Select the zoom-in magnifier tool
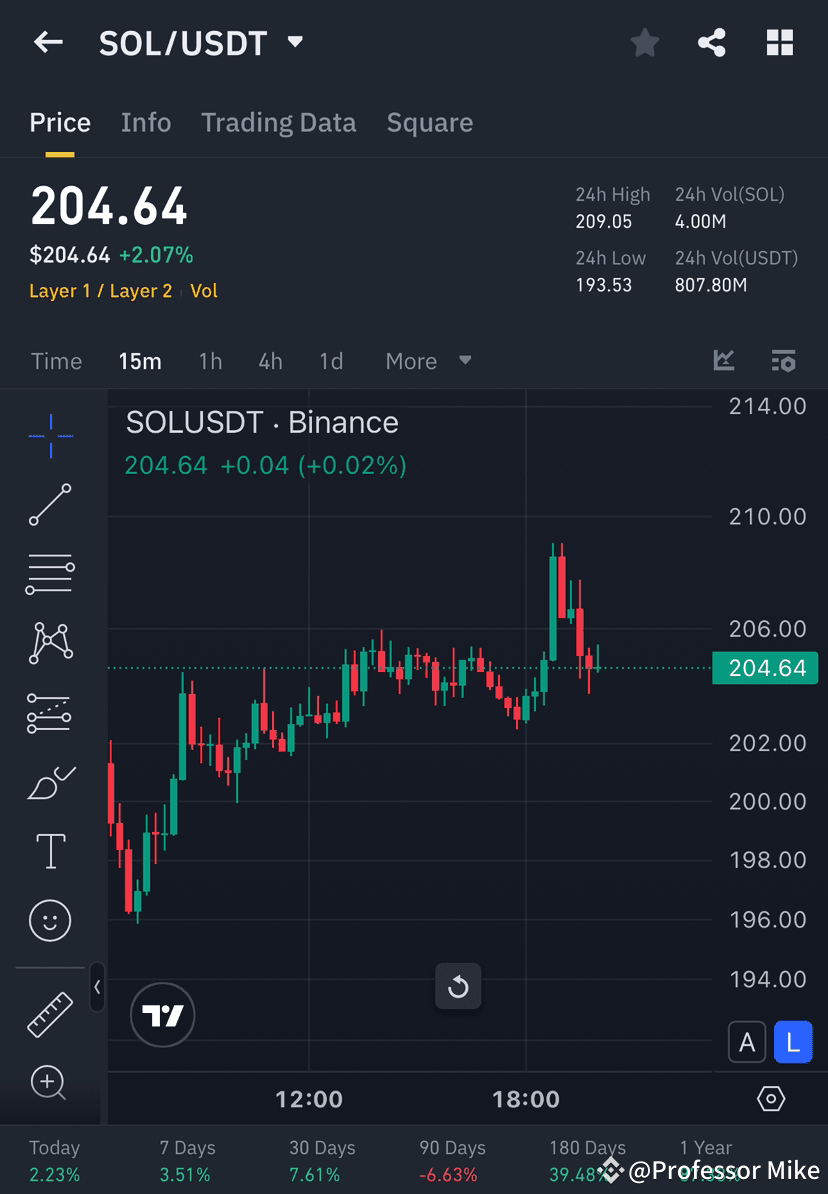This screenshot has height=1194, width=828. click(50, 1083)
